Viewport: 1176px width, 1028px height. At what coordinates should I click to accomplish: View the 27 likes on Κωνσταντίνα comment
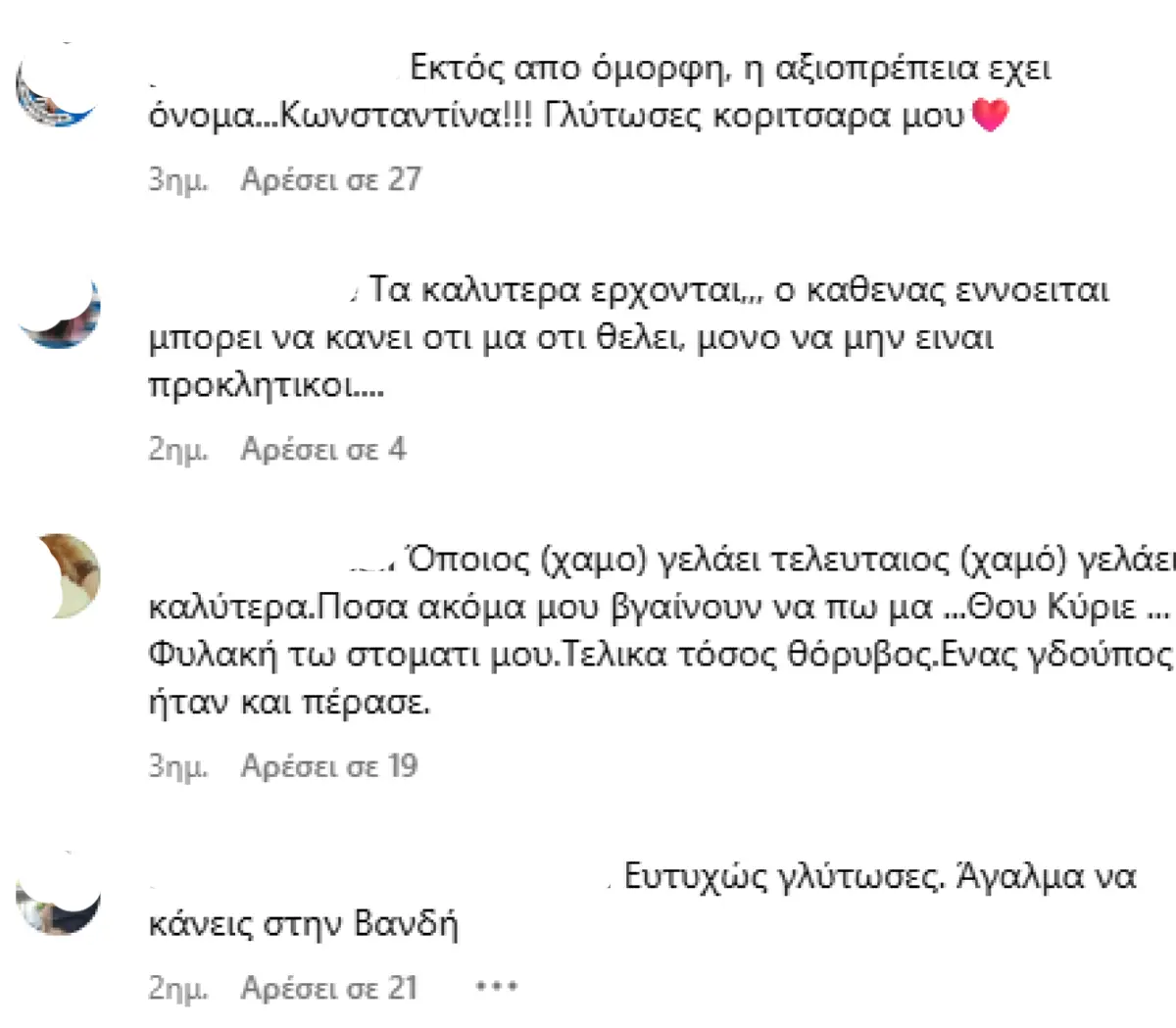pos(331,179)
